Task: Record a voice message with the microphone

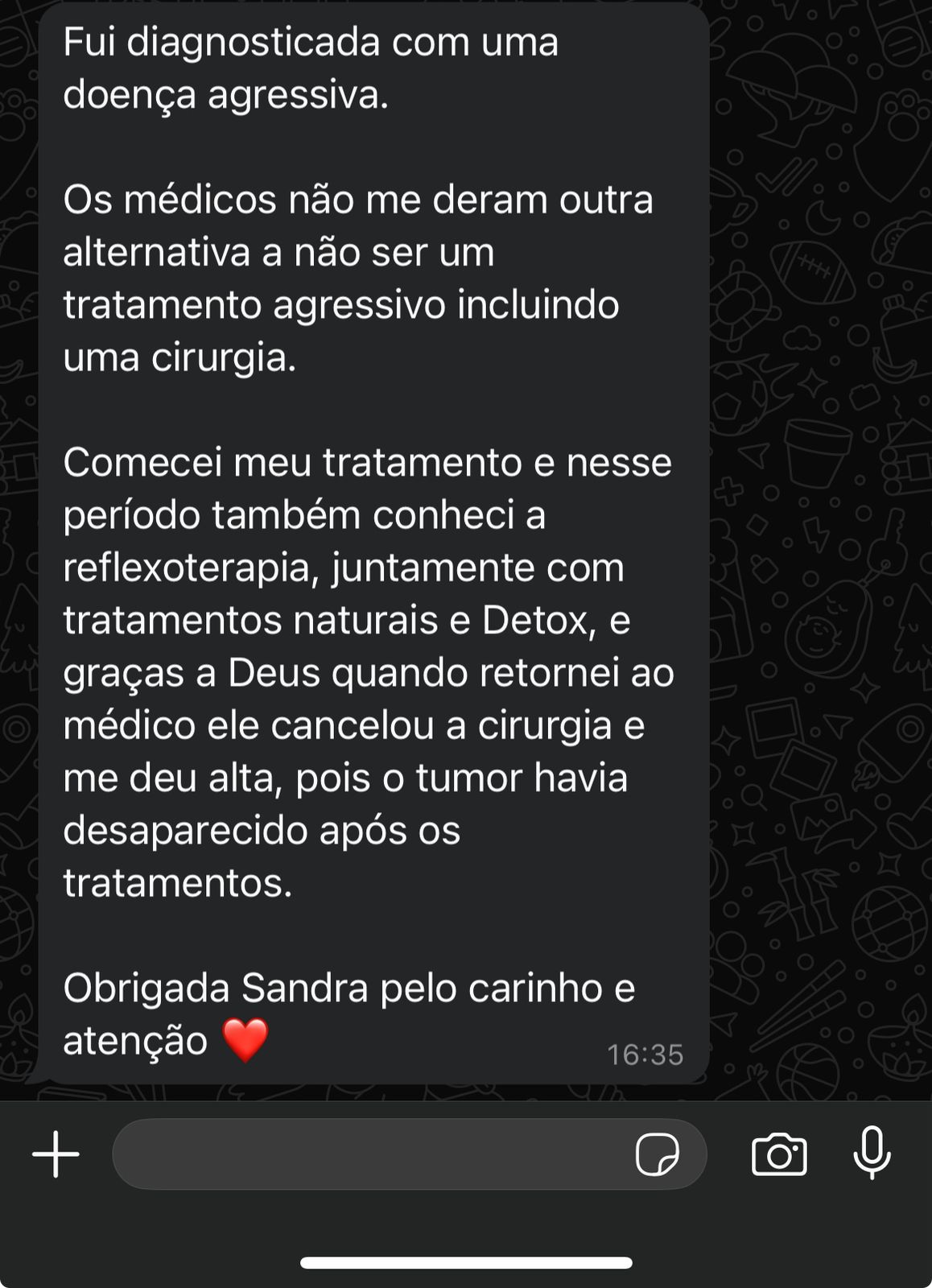Action: point(872,1153)
